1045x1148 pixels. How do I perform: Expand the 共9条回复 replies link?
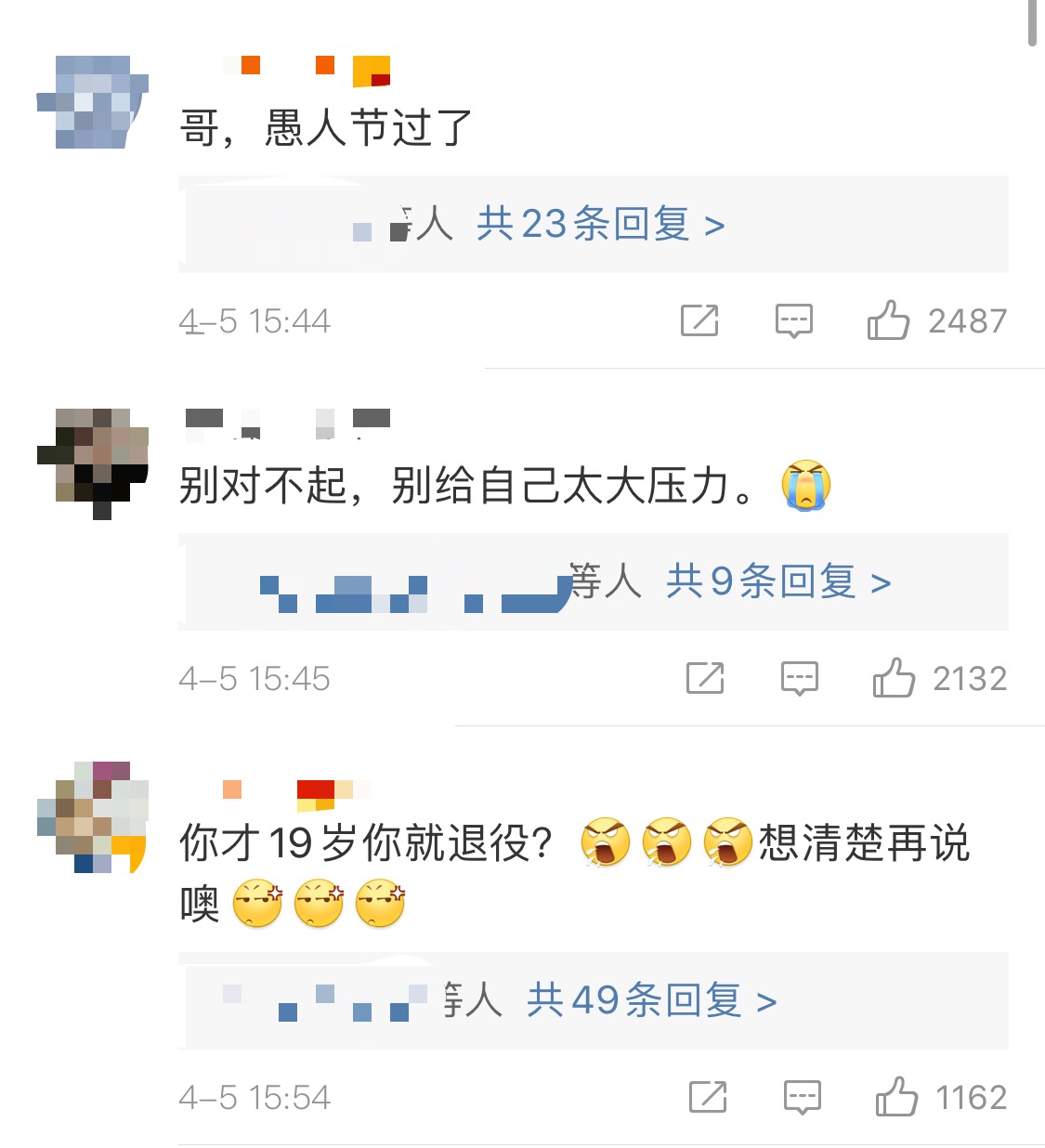(777, 582)
